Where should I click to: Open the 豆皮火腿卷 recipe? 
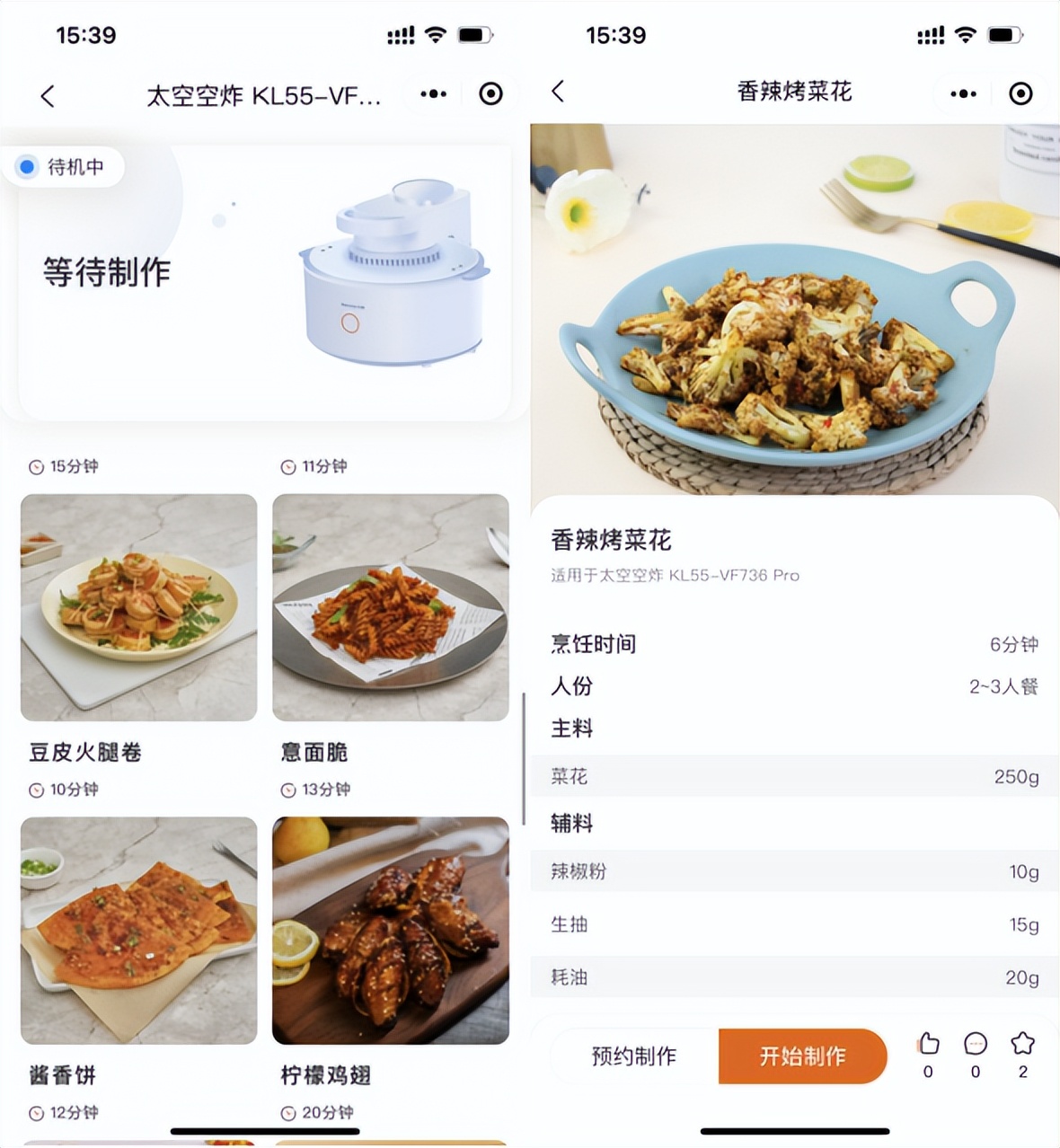click(x=138, y=607)
